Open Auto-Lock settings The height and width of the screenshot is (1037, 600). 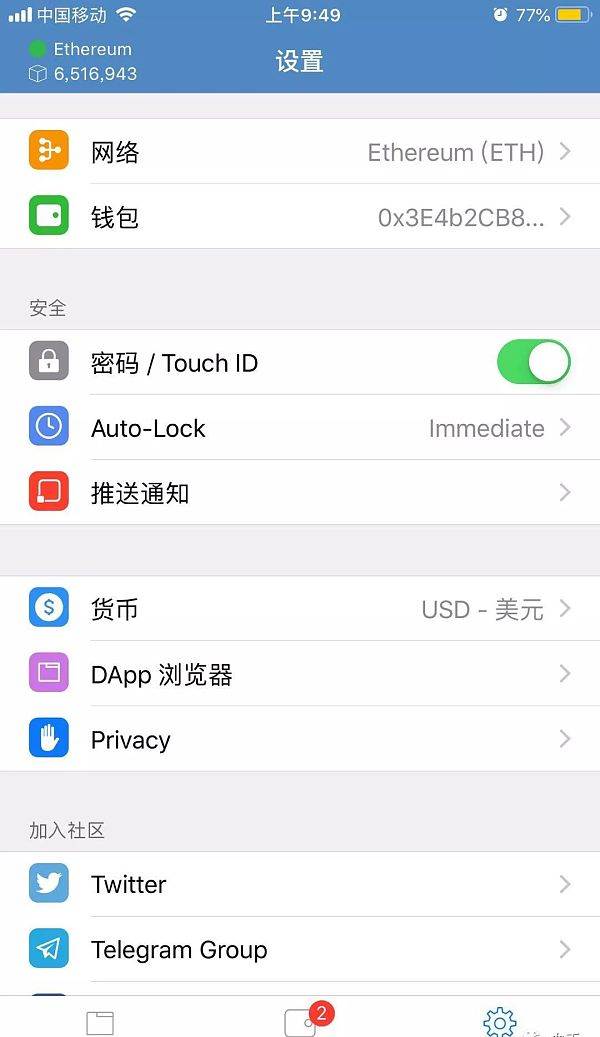coord(300,428)
